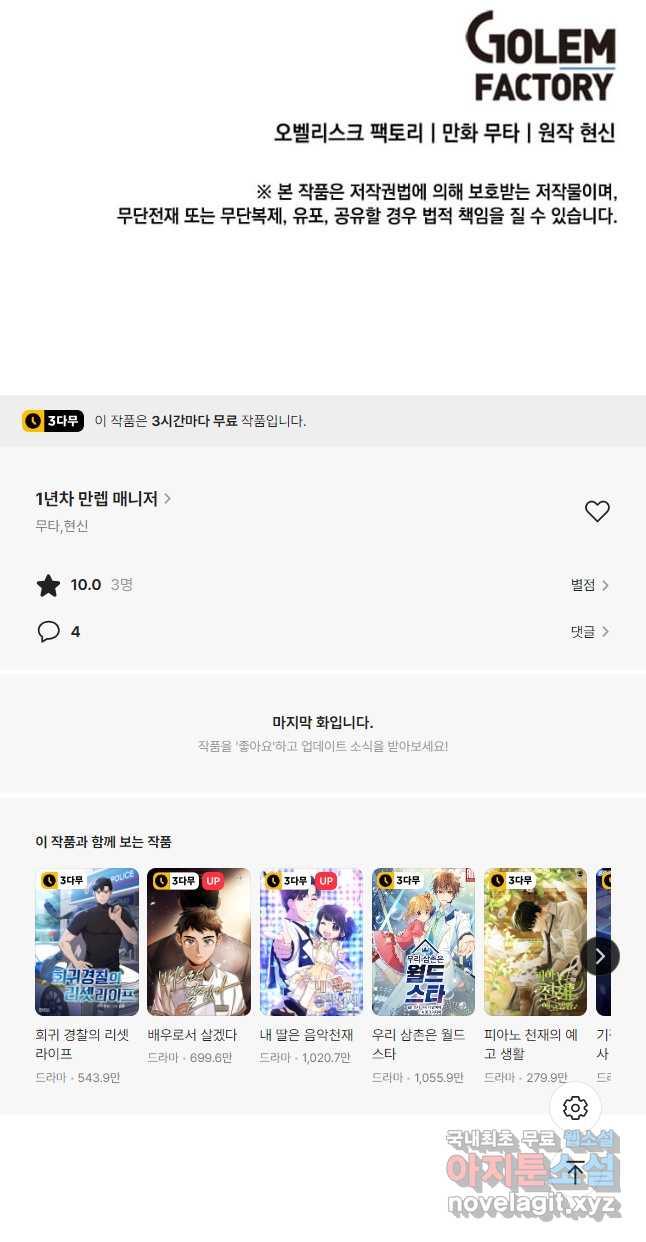Like this series with the heart icon

coord(597,511)
